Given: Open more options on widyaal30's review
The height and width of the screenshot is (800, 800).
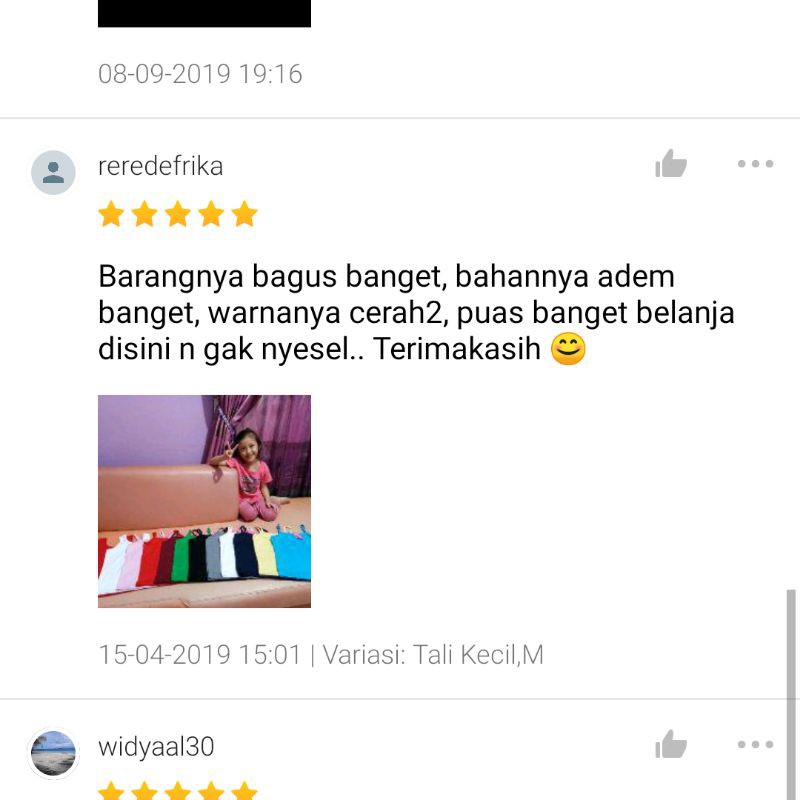Looking at the screenshot, I should coord(755,744).
